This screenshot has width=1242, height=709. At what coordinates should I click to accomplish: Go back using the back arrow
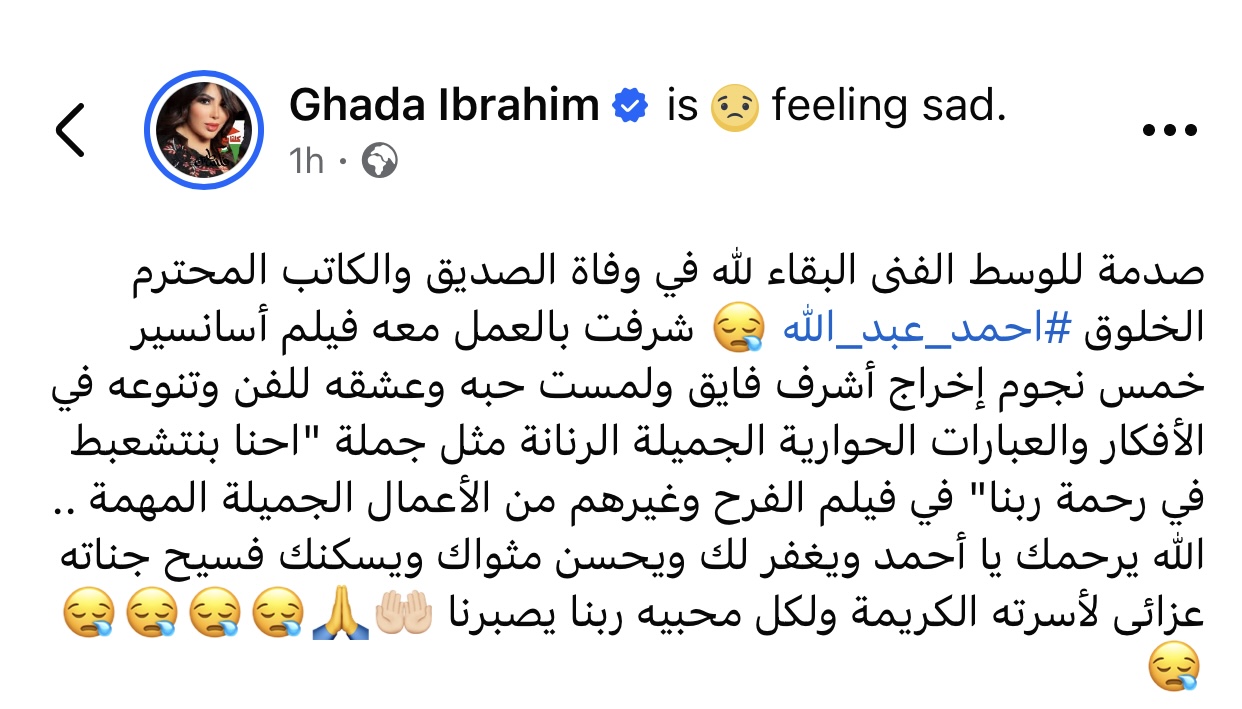click(71, 131)
